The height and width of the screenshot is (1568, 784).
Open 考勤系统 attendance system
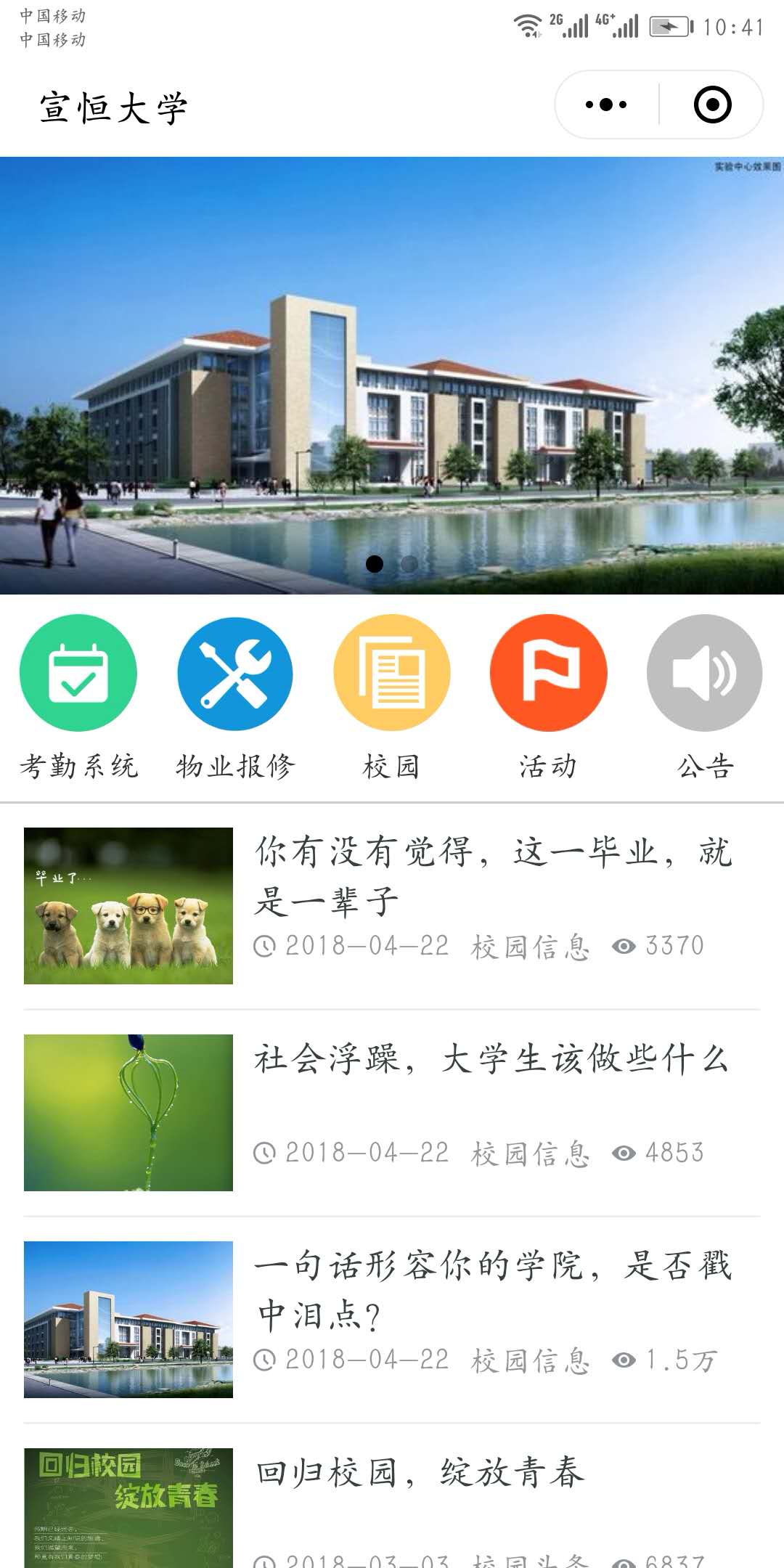click(78, 697)
